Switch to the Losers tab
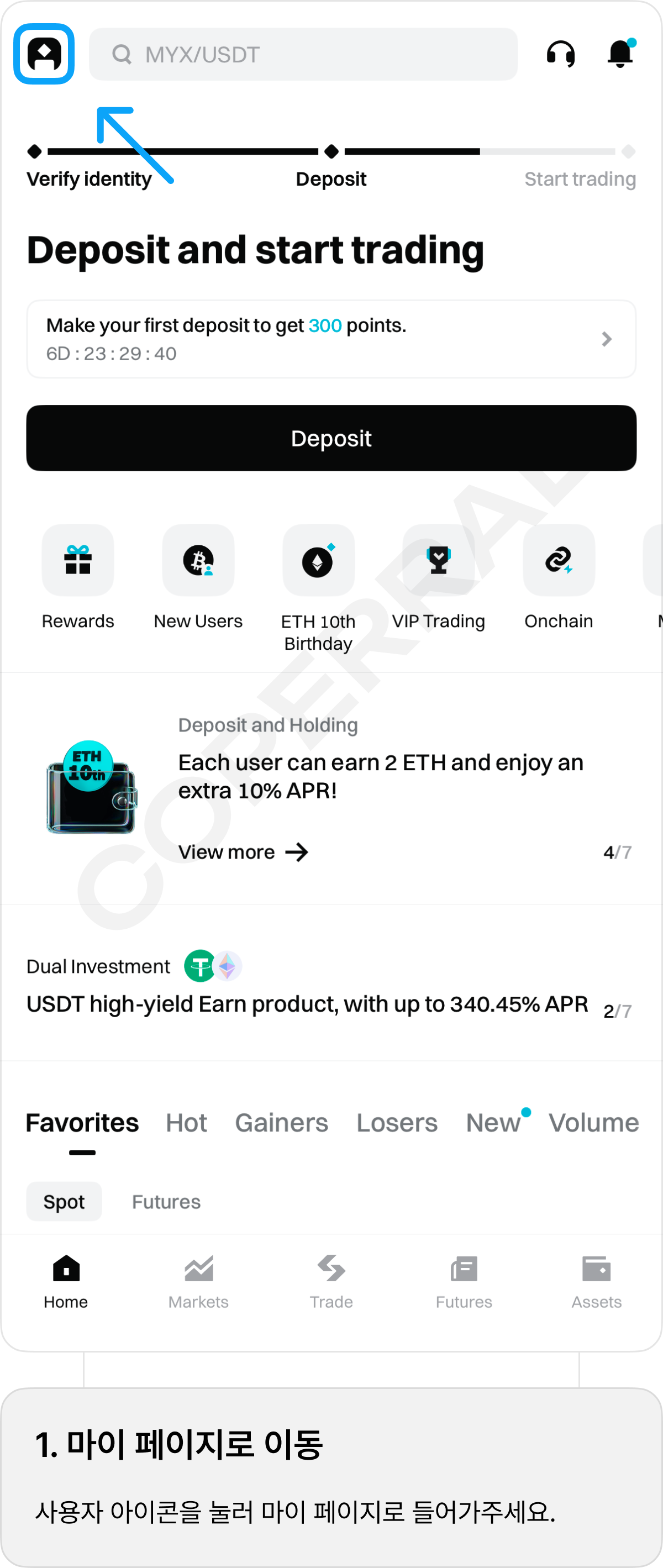This screenshot has width=663, height=1568. pos(397,1123)
